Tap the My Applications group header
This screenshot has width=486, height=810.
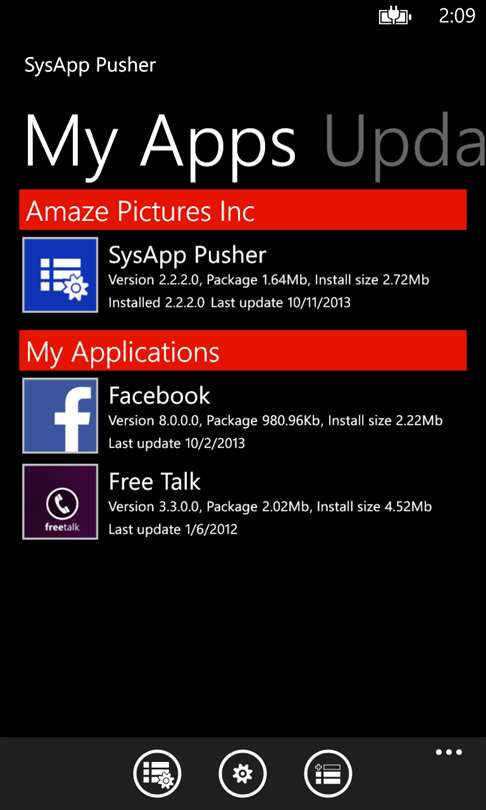[243, 351]
